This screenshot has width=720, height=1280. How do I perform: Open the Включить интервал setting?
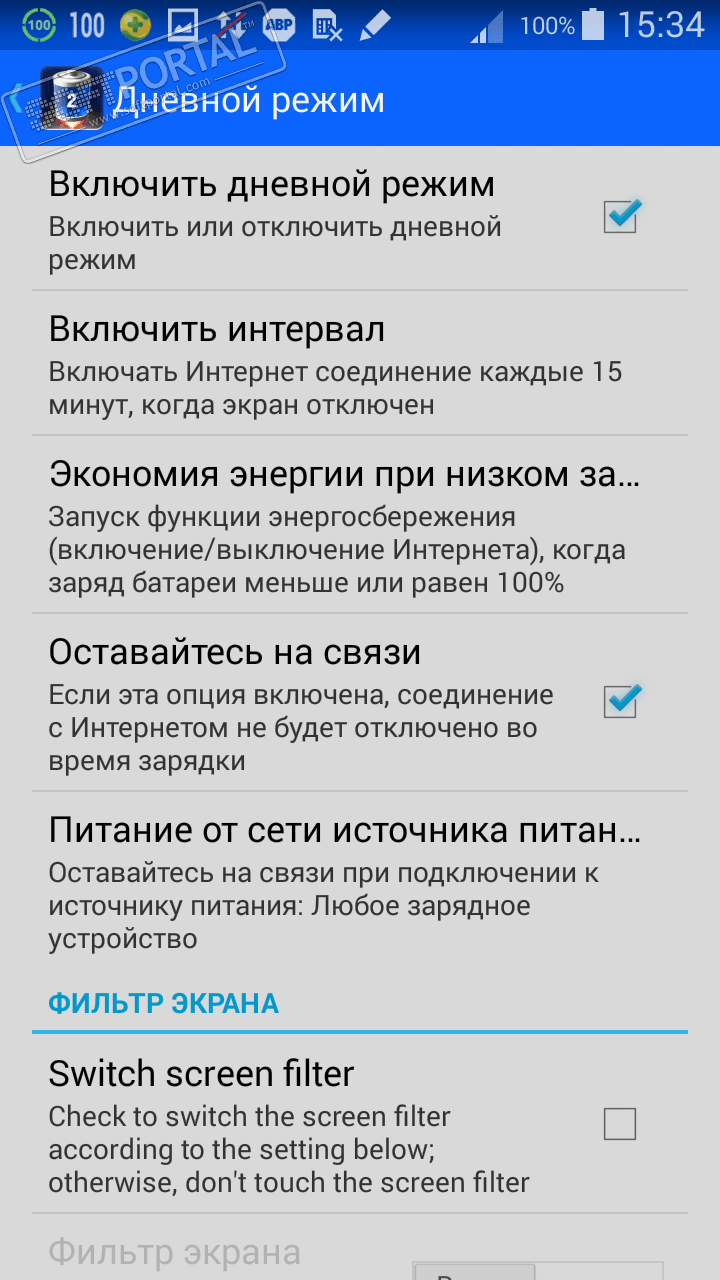pyautogui.click(x=360, y=364)
